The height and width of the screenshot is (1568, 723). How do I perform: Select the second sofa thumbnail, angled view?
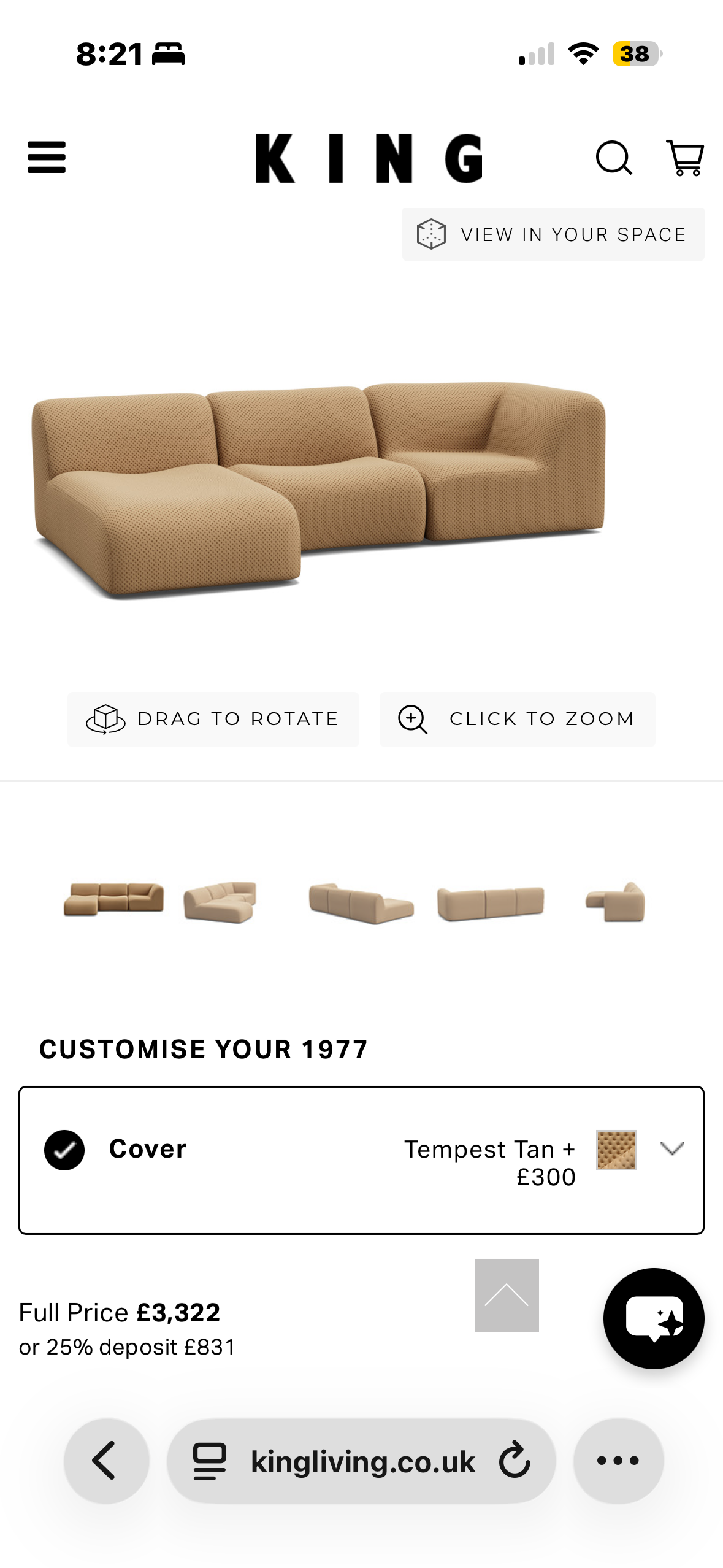click(220, 902)
